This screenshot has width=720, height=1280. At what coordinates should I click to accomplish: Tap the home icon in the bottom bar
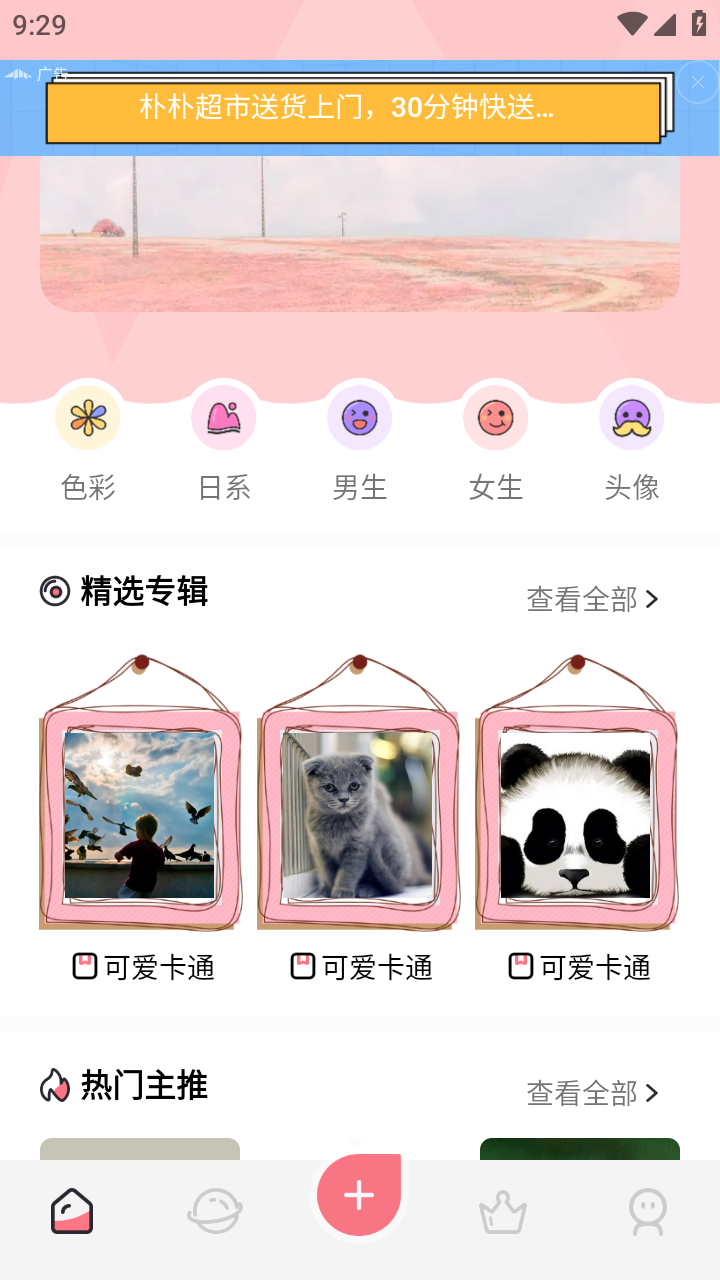click(71, 1210)
